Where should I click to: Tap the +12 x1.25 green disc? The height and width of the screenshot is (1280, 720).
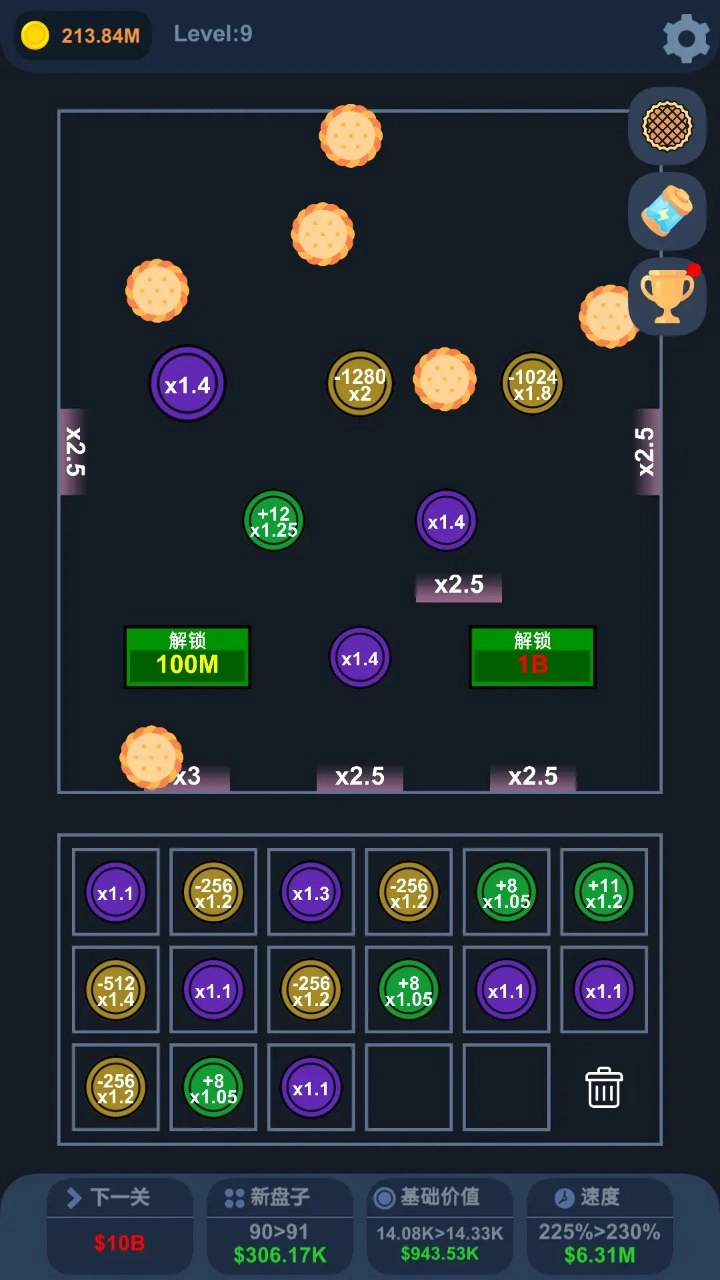(273, 520)
